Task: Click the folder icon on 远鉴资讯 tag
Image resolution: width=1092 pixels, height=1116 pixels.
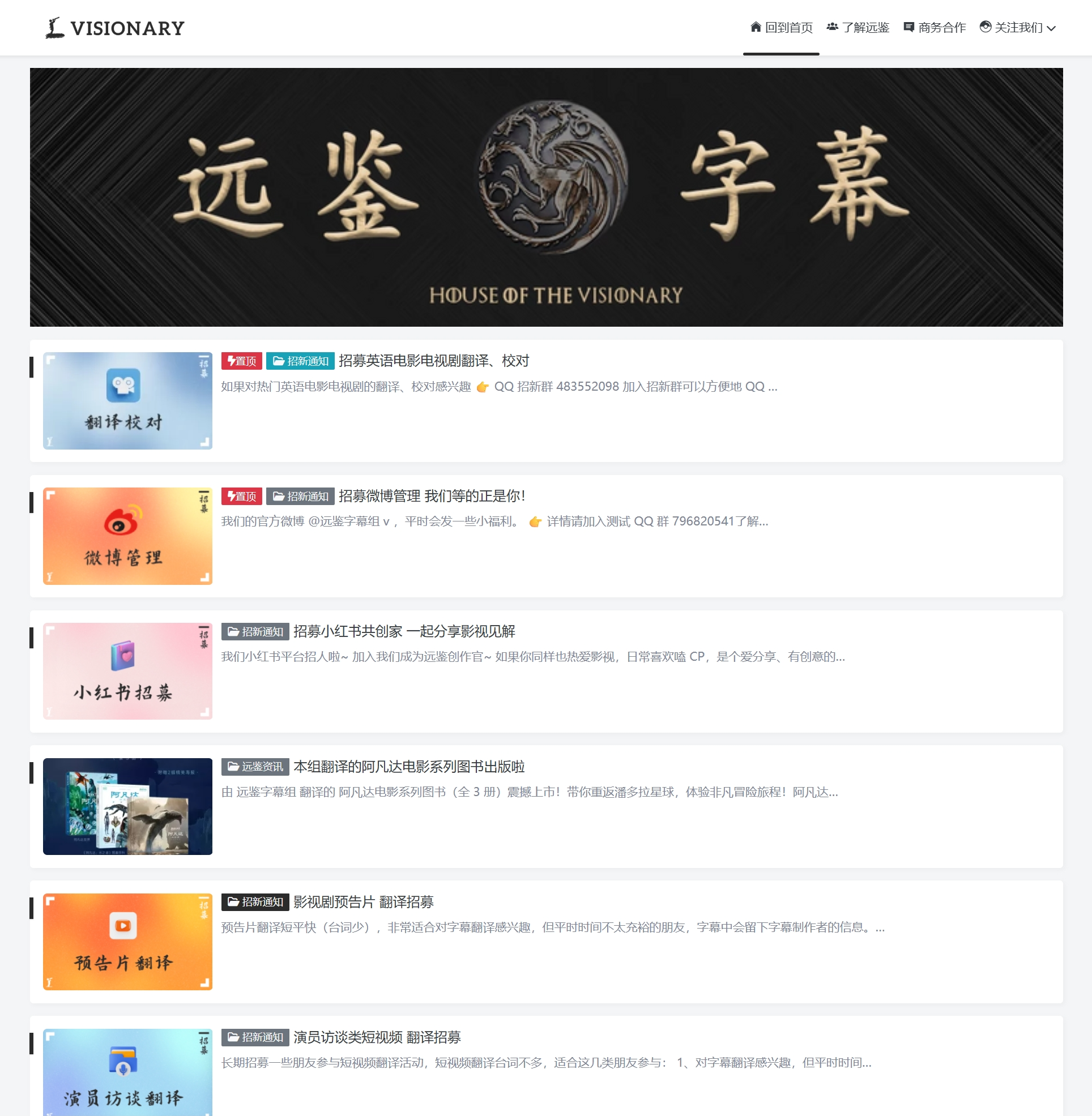Action: (x=232, y=766)
